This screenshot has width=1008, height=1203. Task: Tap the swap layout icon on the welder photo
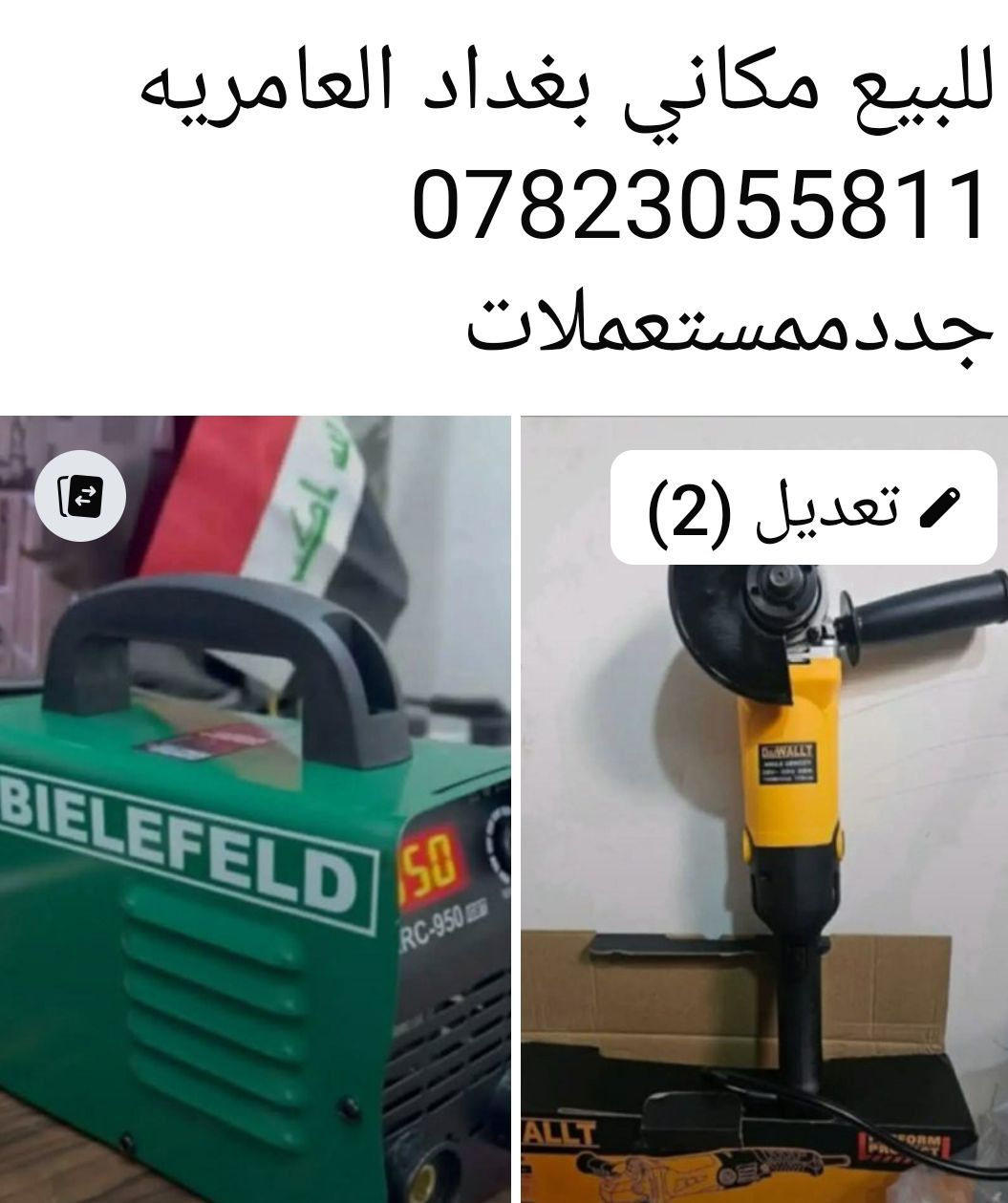pos(81,495)
